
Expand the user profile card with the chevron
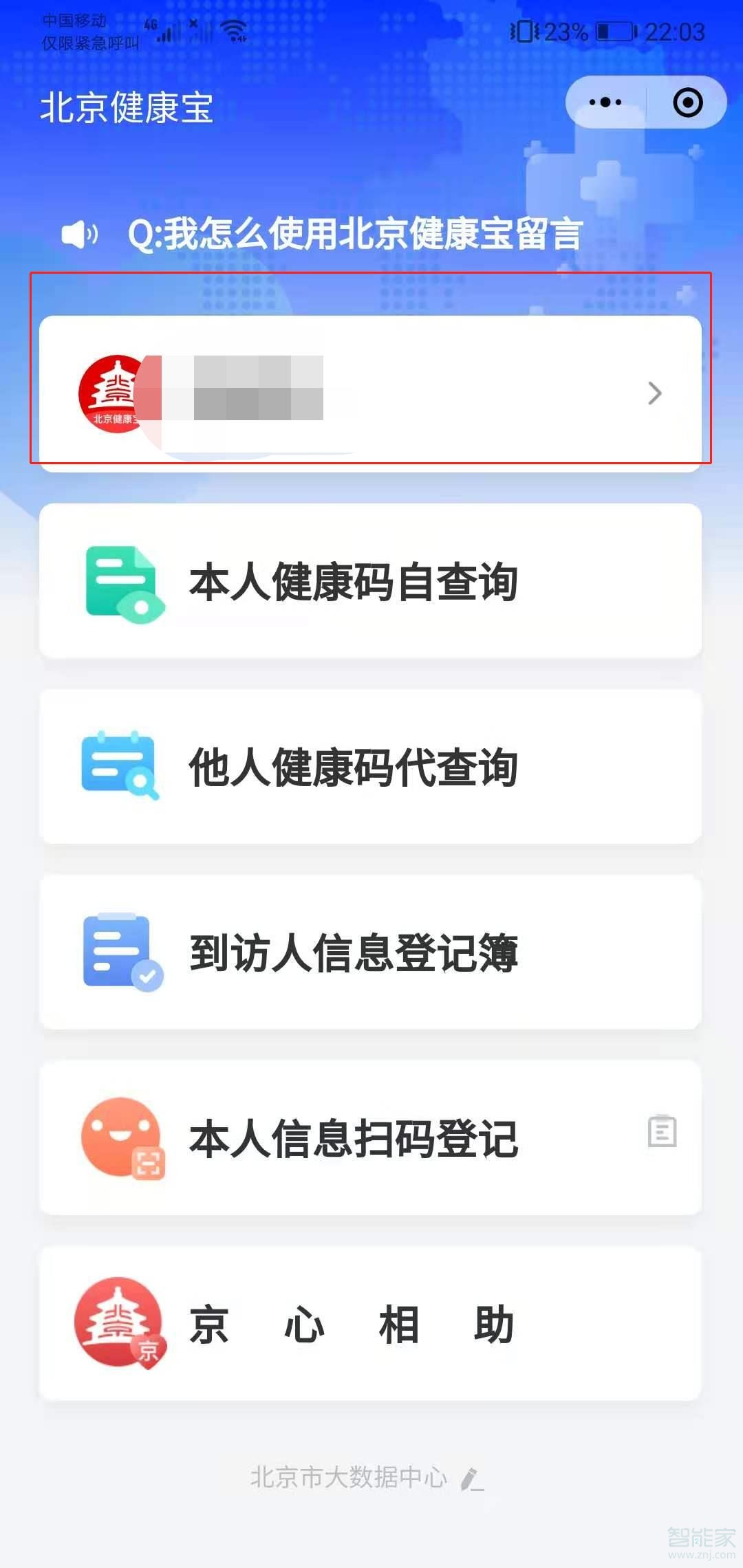pos(652,393)
